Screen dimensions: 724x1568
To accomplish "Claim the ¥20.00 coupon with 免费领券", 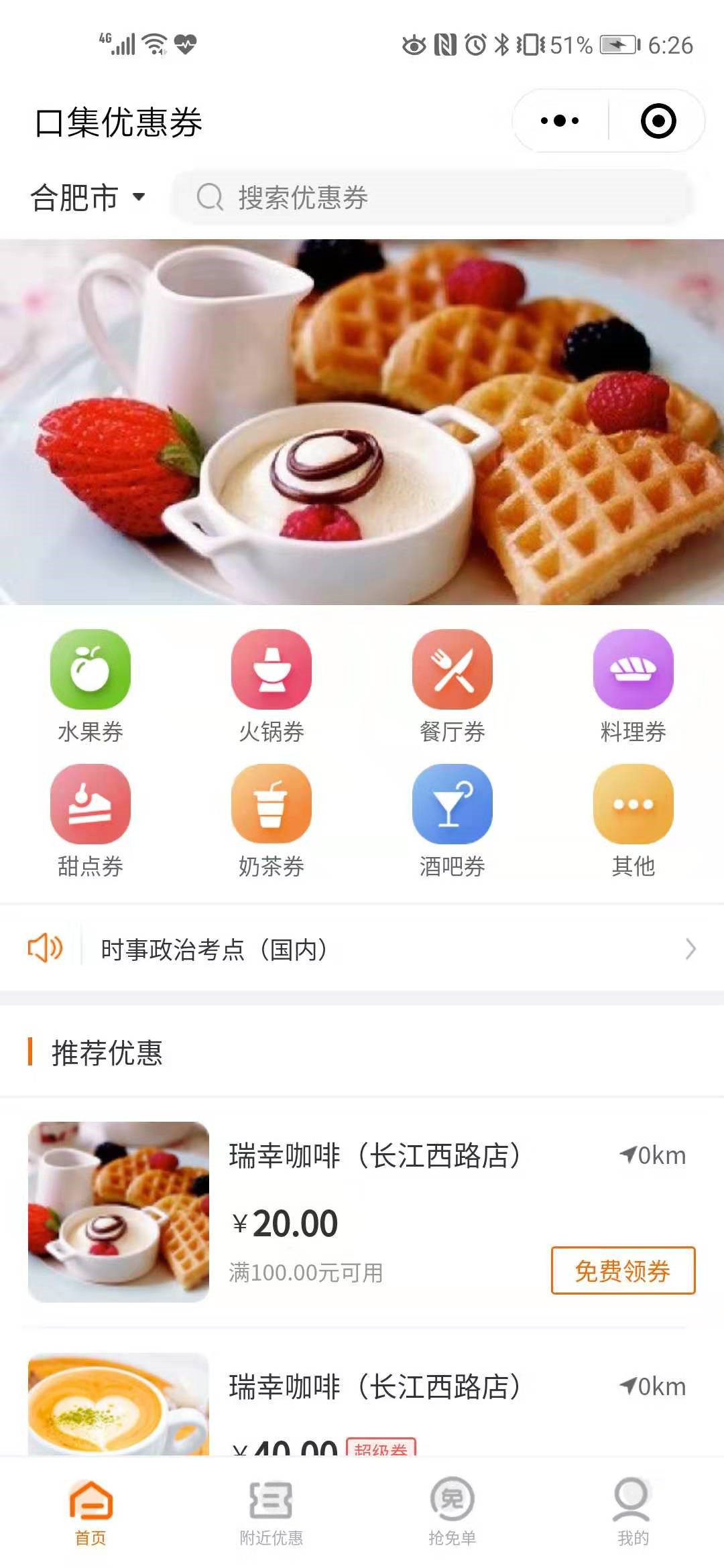I will coord(623,1270).
